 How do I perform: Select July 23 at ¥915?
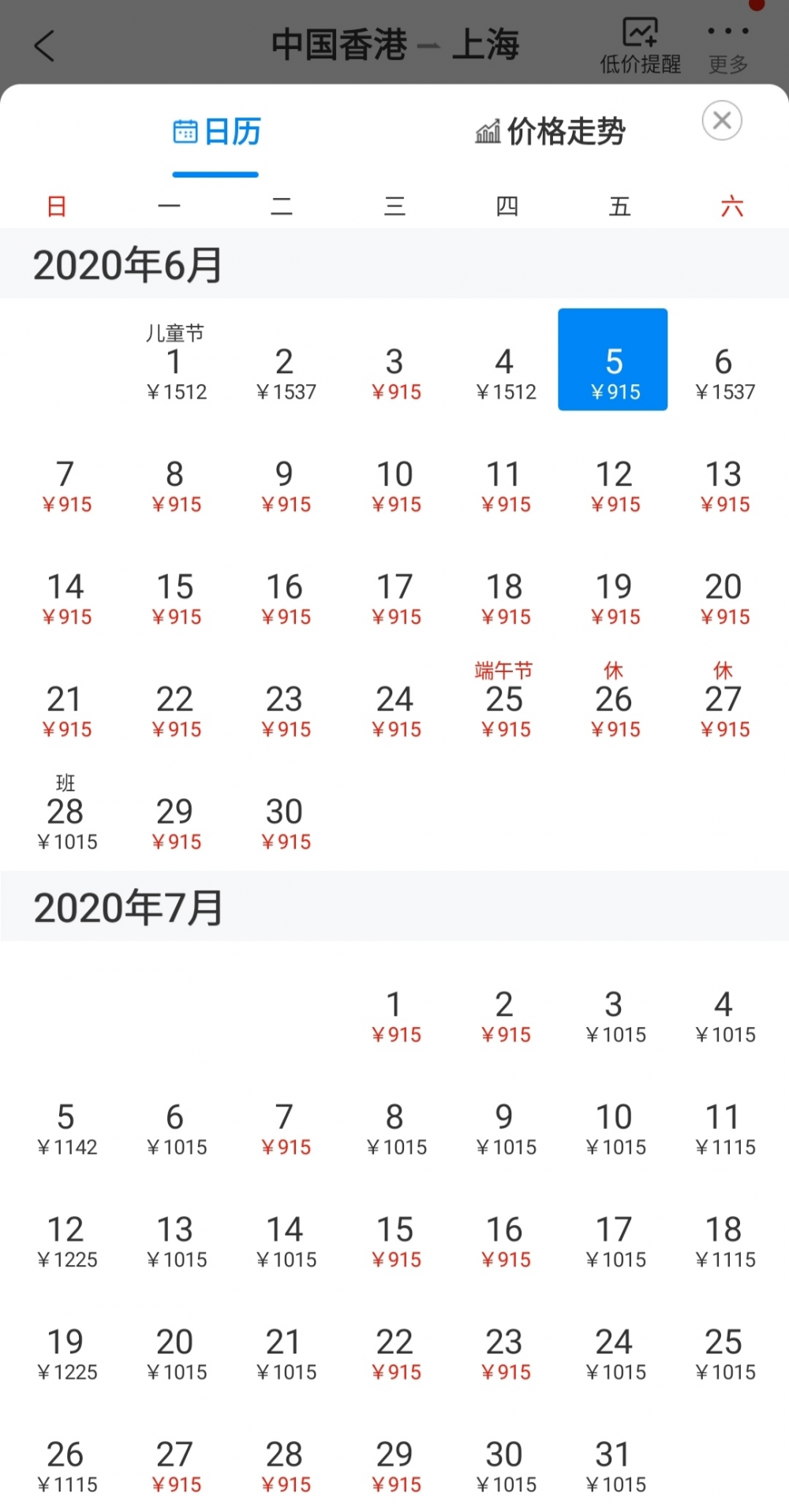(504, 1353)
